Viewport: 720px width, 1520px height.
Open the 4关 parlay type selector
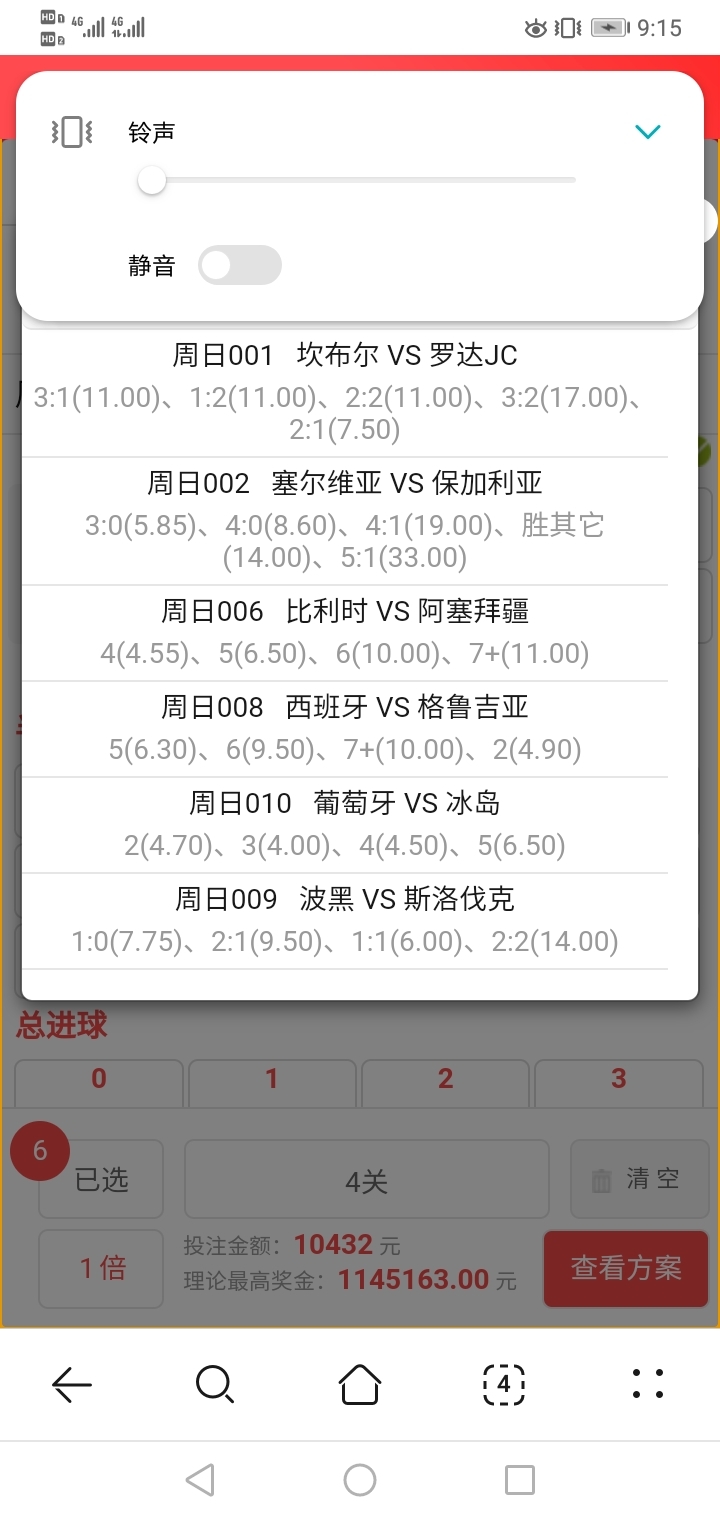[x=366, y=1181]
